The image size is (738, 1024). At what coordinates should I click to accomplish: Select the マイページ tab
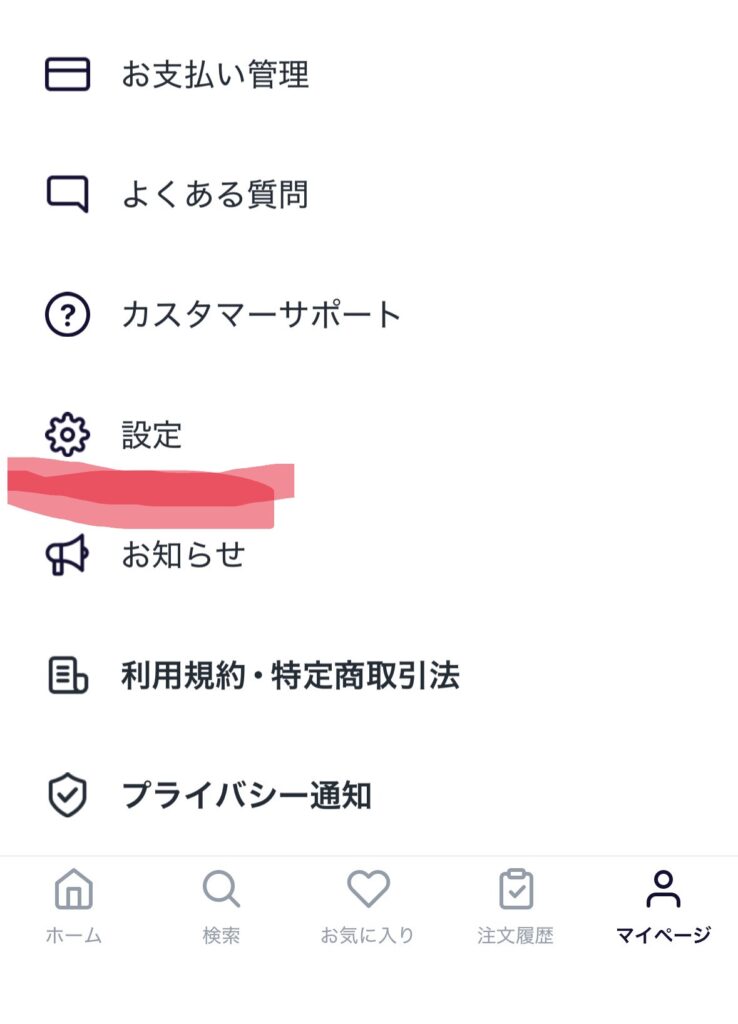(x=662, y=906)
